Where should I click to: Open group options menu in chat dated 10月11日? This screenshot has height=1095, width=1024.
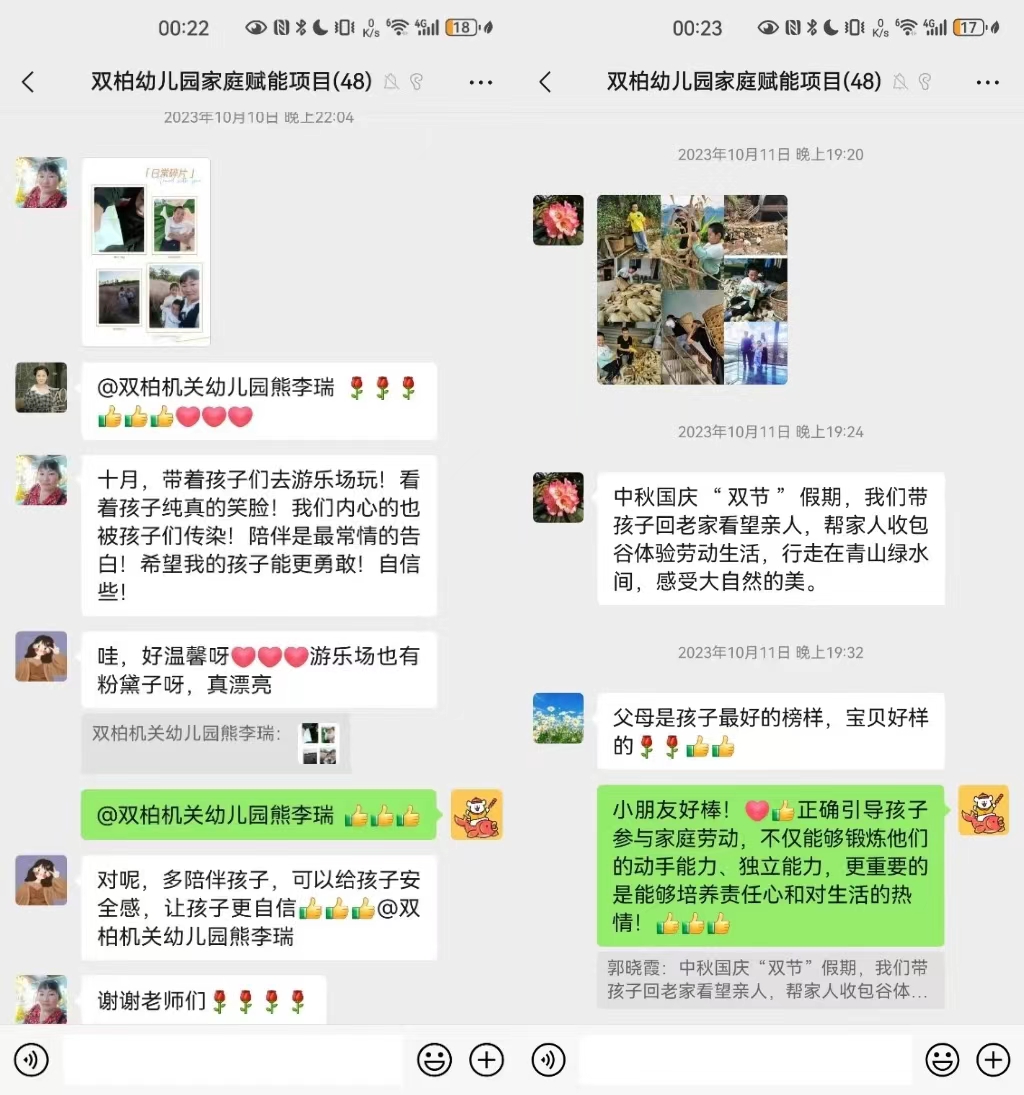click(988, 82)
